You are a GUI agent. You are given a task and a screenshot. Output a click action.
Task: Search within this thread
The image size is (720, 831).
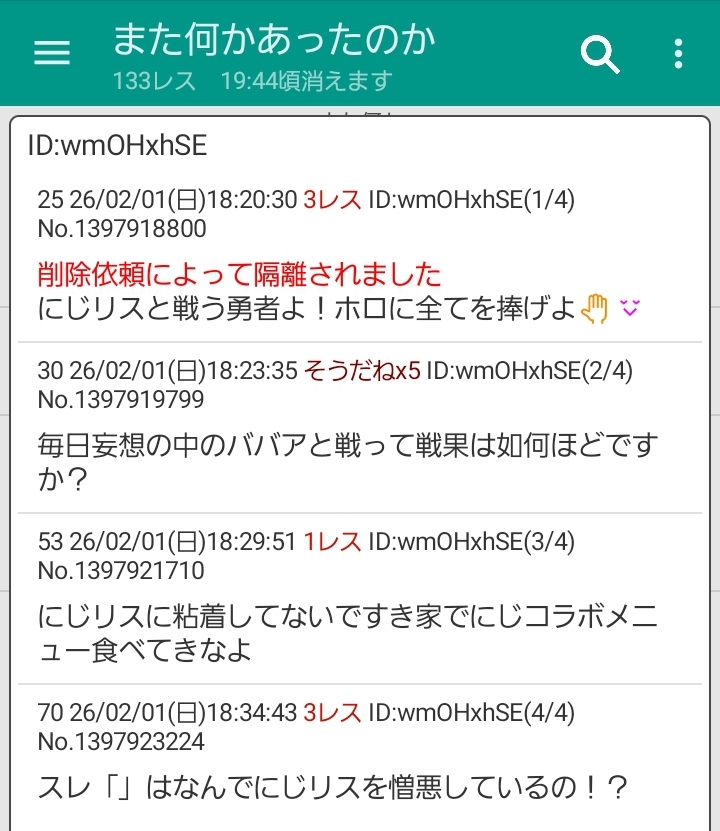[601, 54]
